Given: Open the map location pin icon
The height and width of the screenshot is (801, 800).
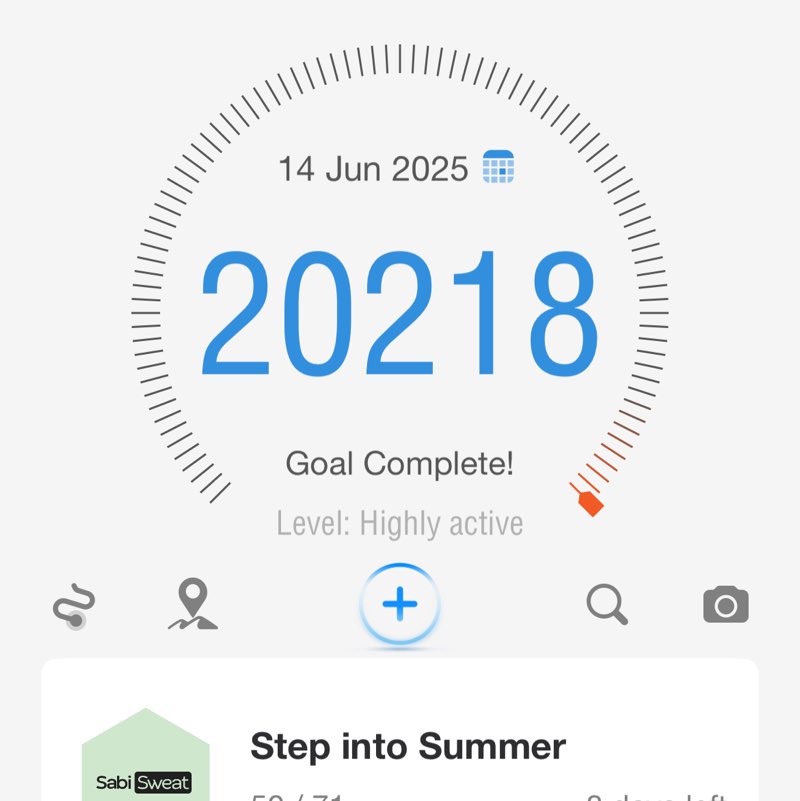Looking at the screenshot, I should click(x=192, y=605).
